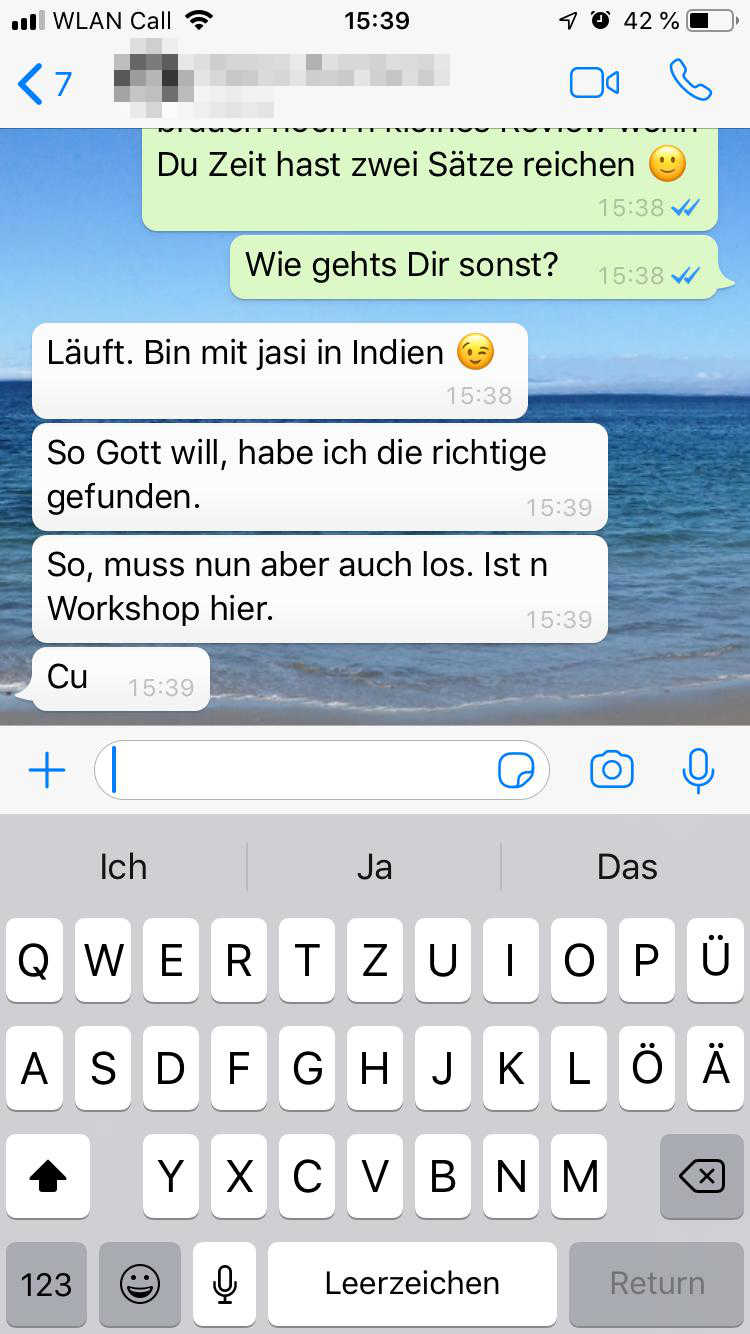This screenshot has height=1334, width=750.
Task: Open the camera to send a photo
Action: coord(611,770)
